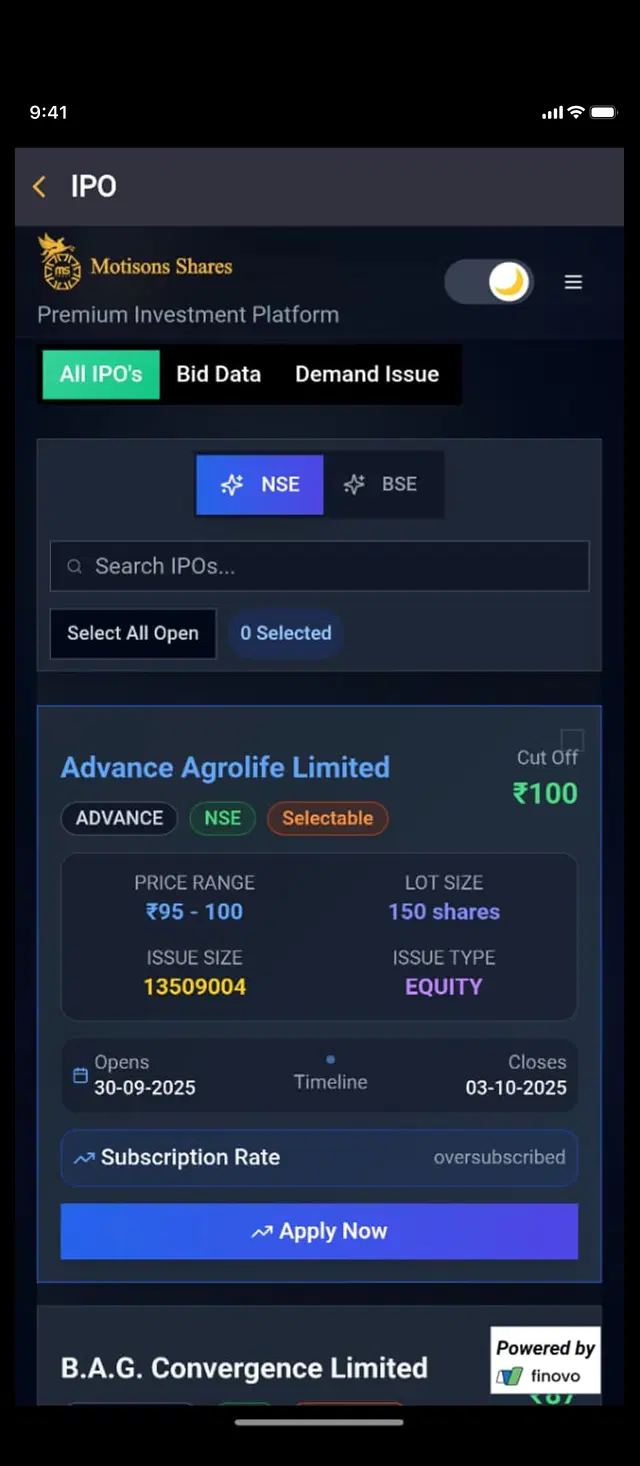Screen dimensions: 640x1466
Task: Select the All IPO's tab
Action: point(101,374)
